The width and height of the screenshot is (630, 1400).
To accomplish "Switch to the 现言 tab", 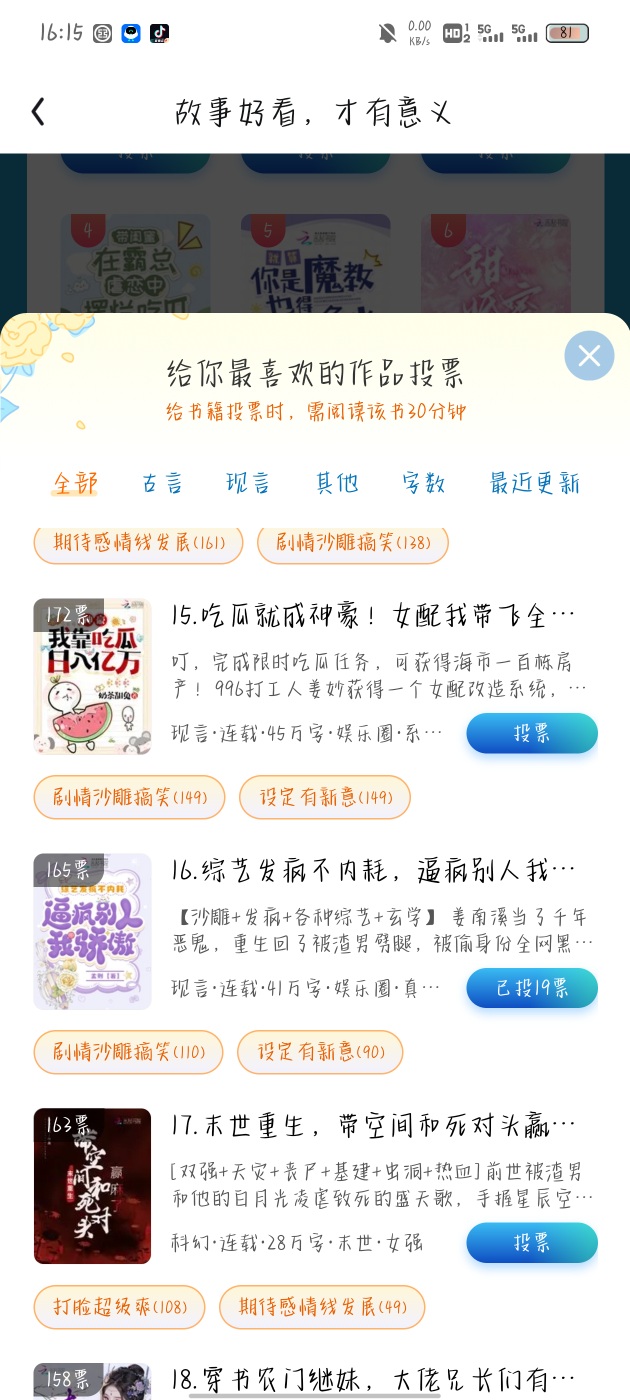I will [248, 484].
